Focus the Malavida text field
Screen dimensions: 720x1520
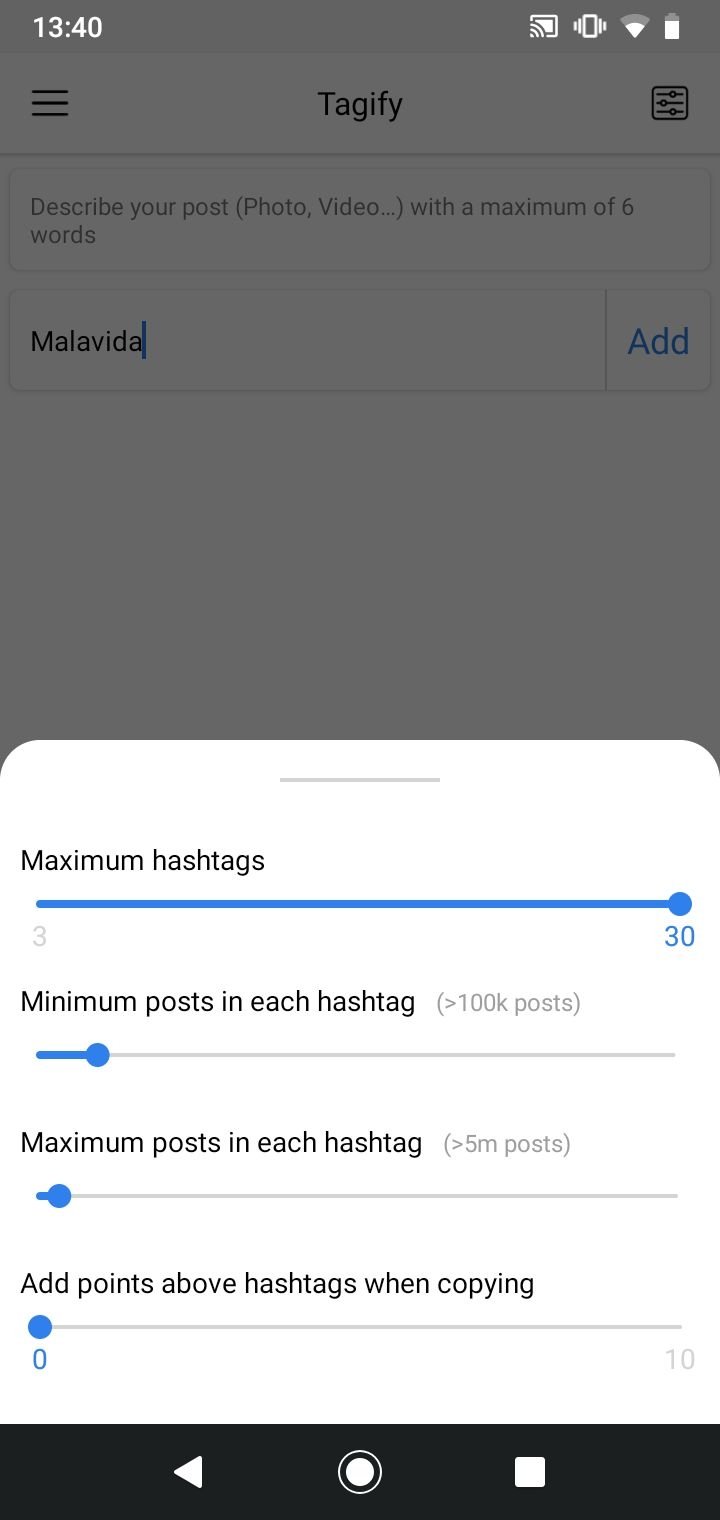[308, 341]
